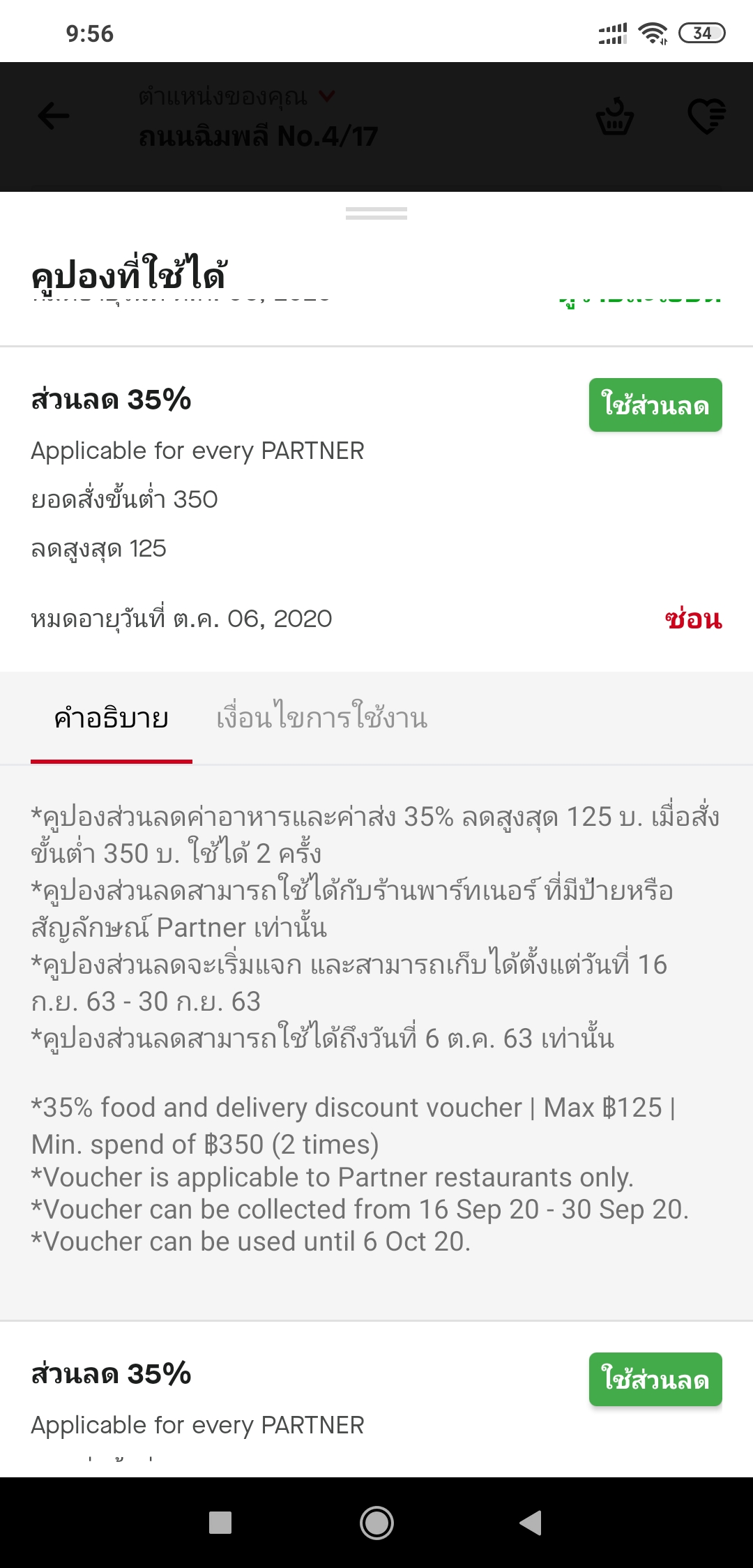Hide the coupon details with ซ่อน
The height and width of the screenshot is (1568, 753).
(693, 619)
